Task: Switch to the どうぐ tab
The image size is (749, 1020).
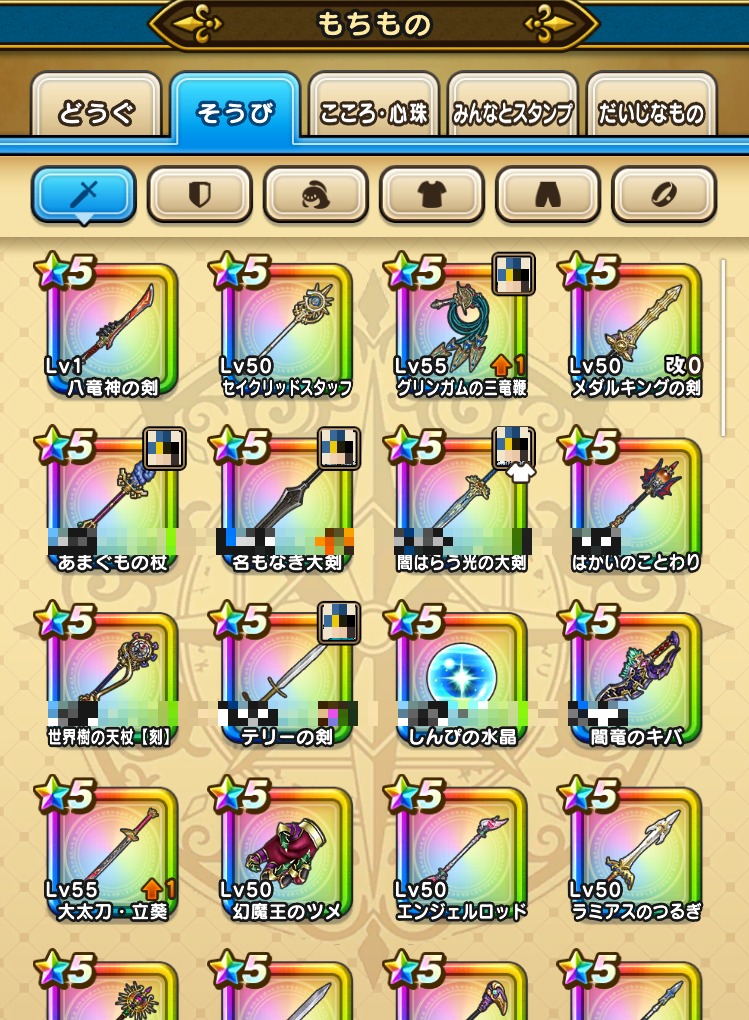Action: point(96,111)
